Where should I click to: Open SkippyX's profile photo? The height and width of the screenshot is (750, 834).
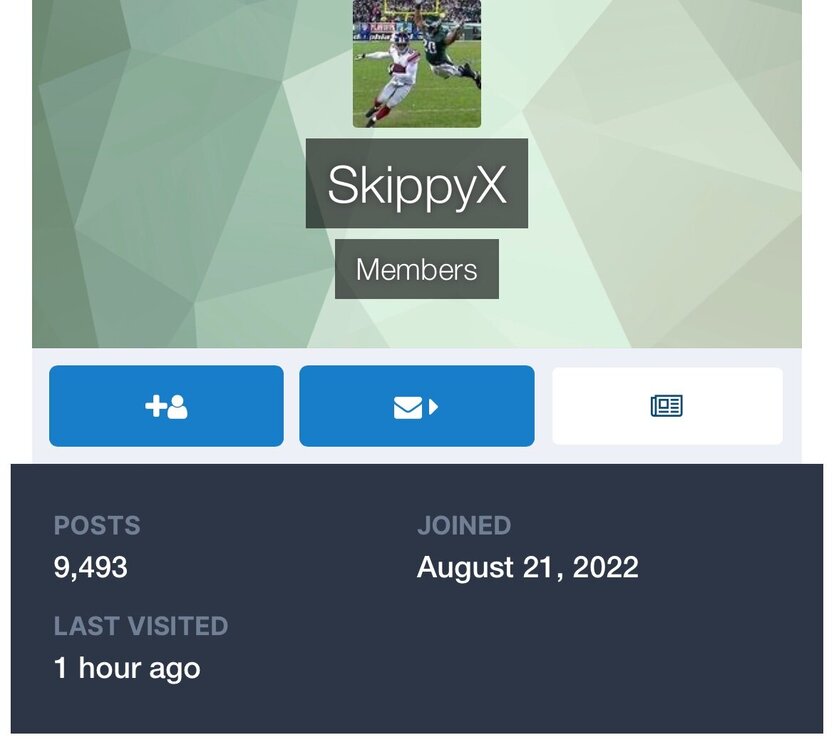[416, 62]
